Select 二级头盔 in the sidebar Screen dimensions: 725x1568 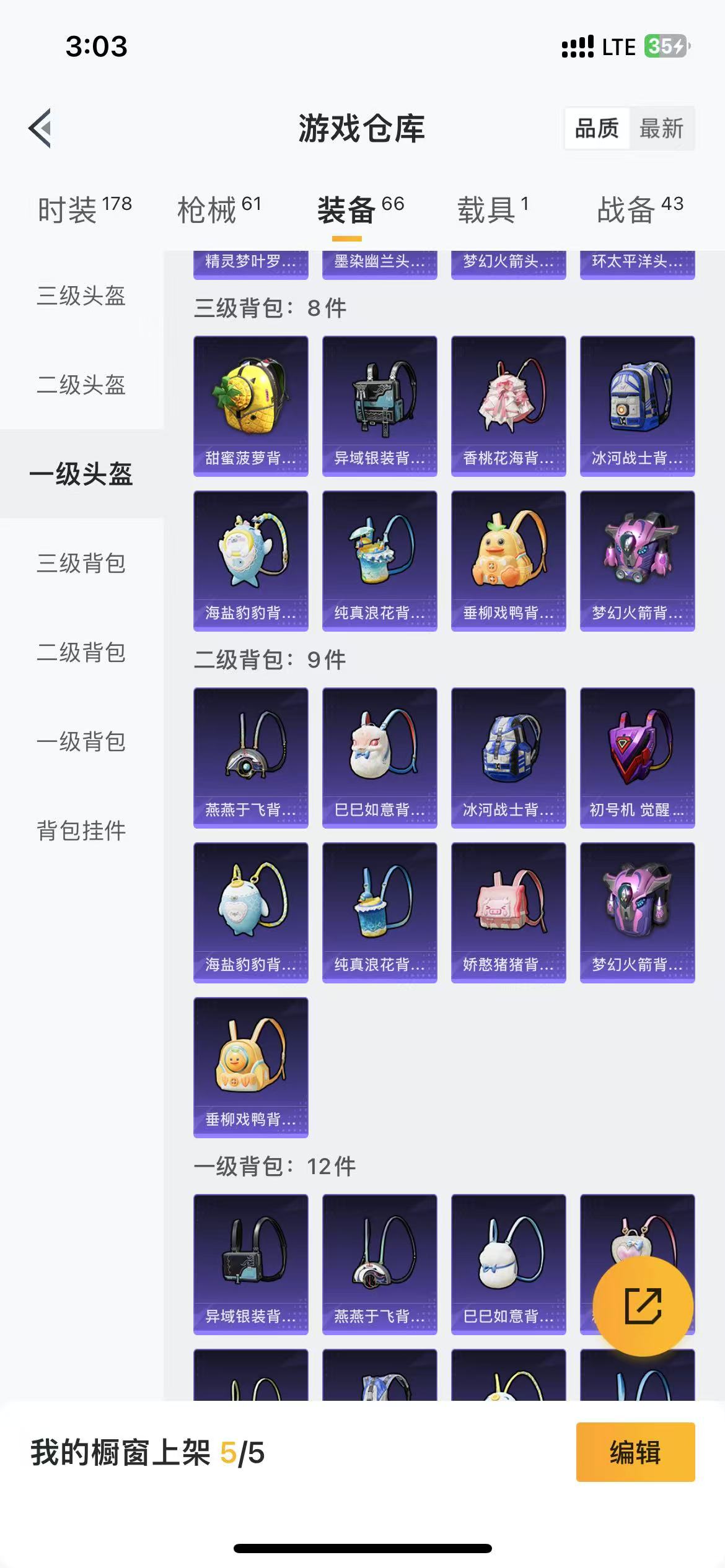tap(81, 385)
